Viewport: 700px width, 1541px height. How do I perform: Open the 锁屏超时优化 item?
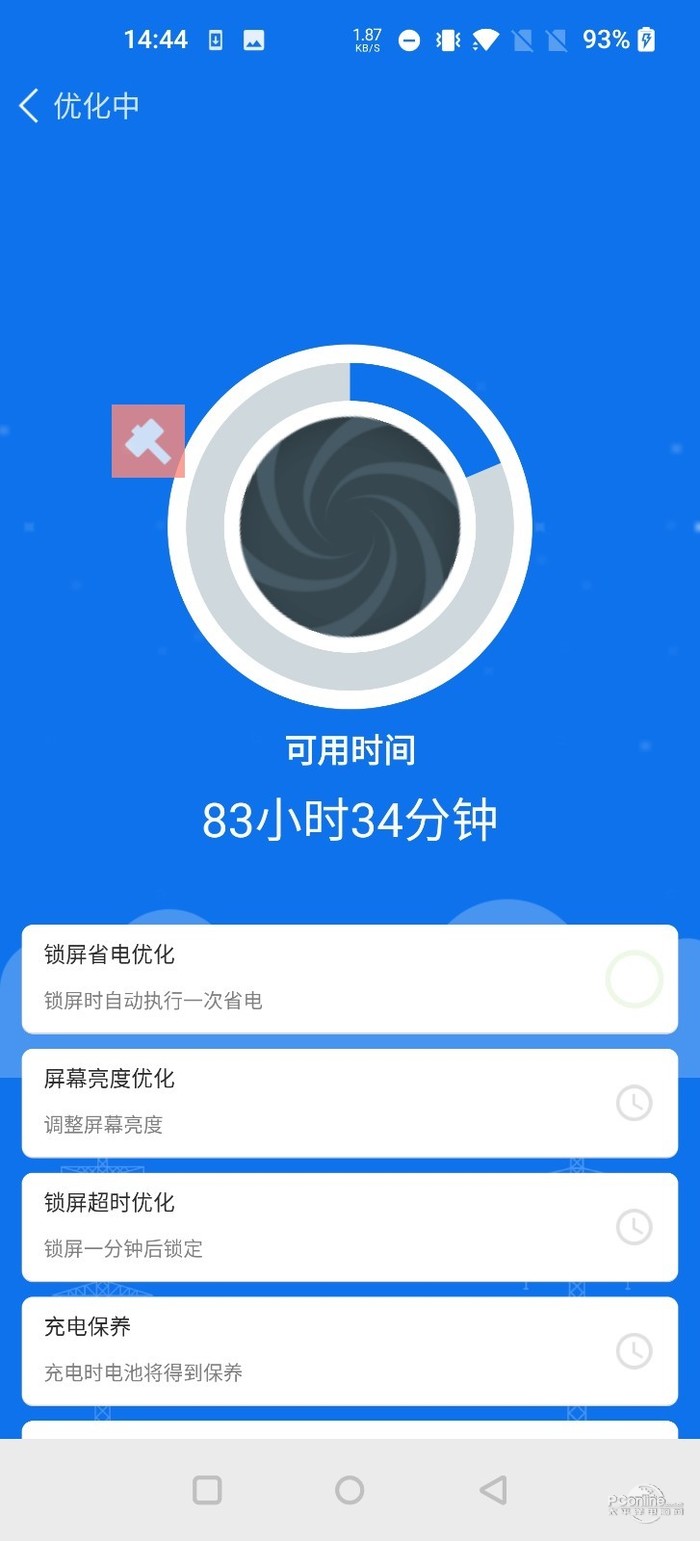click(350, 1226)
